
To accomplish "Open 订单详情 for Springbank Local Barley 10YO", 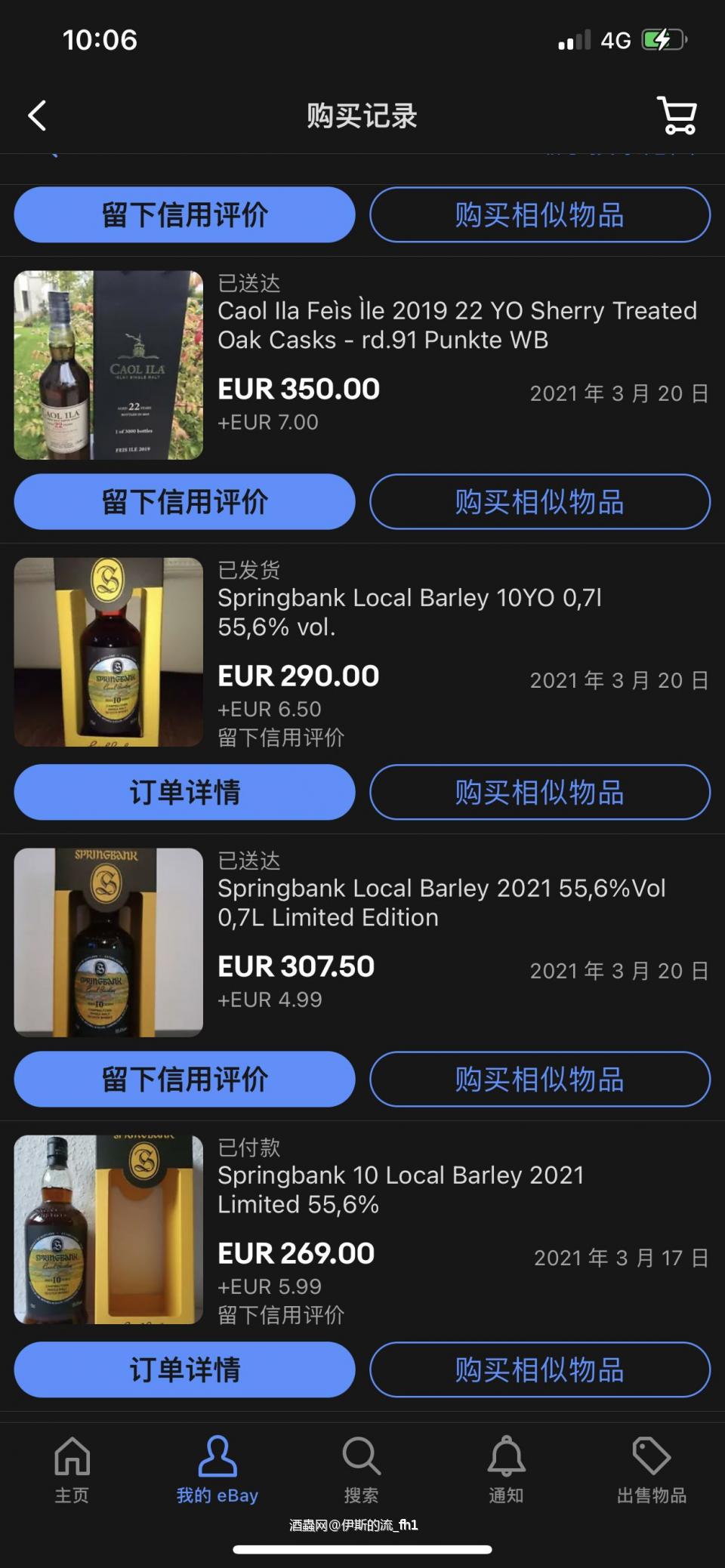I will coord(184,792).
